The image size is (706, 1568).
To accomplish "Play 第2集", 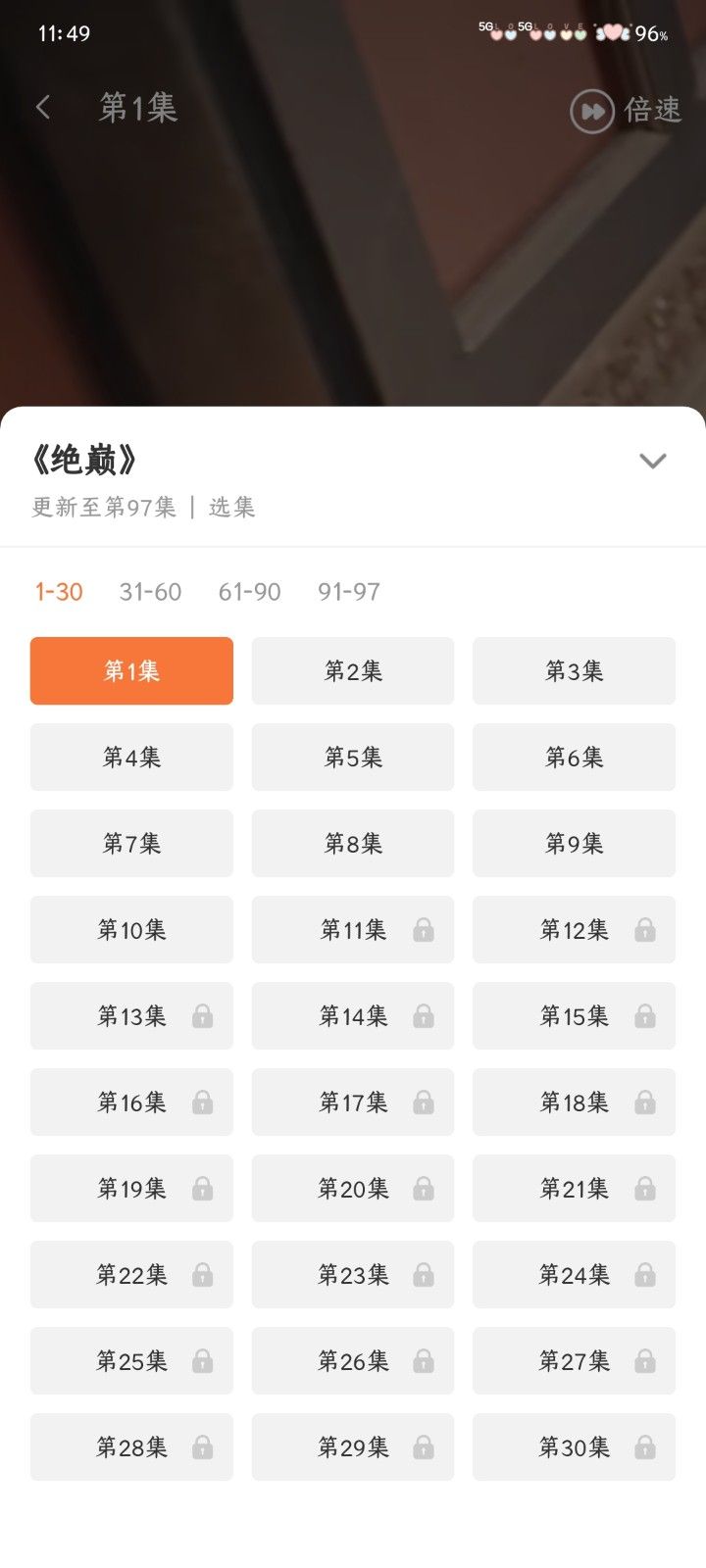I will pyautogui.click(x=352, y=670).
